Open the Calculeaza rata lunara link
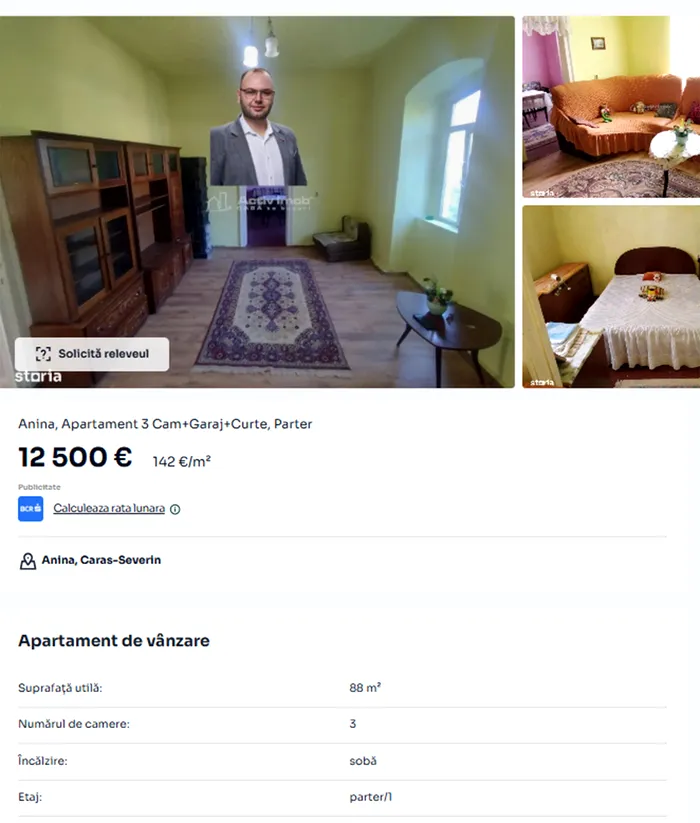 coord(109,509)
